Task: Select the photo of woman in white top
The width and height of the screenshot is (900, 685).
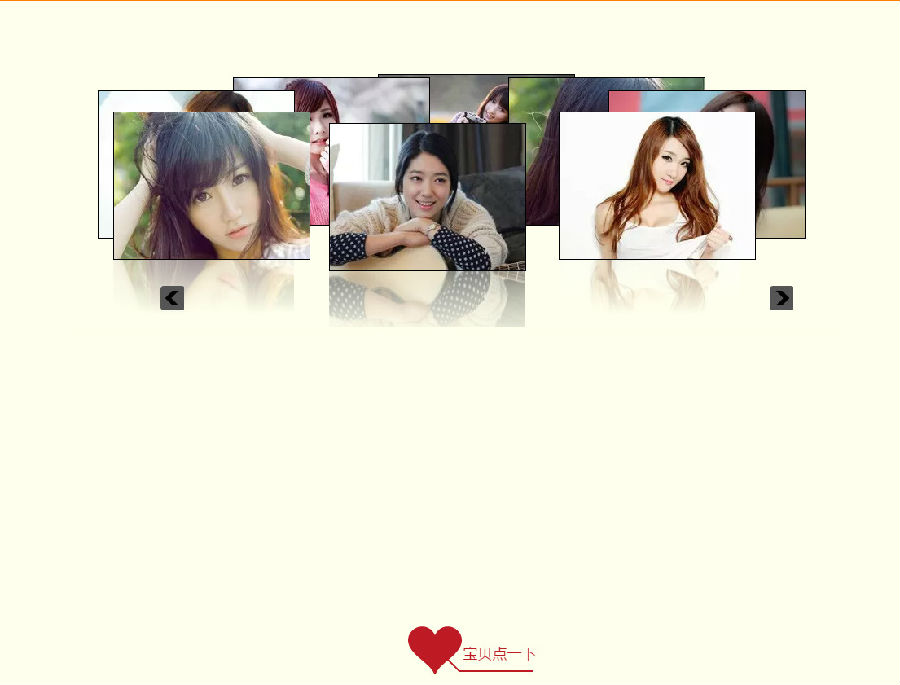Action: pyautogui.click(x=656, y=186)
